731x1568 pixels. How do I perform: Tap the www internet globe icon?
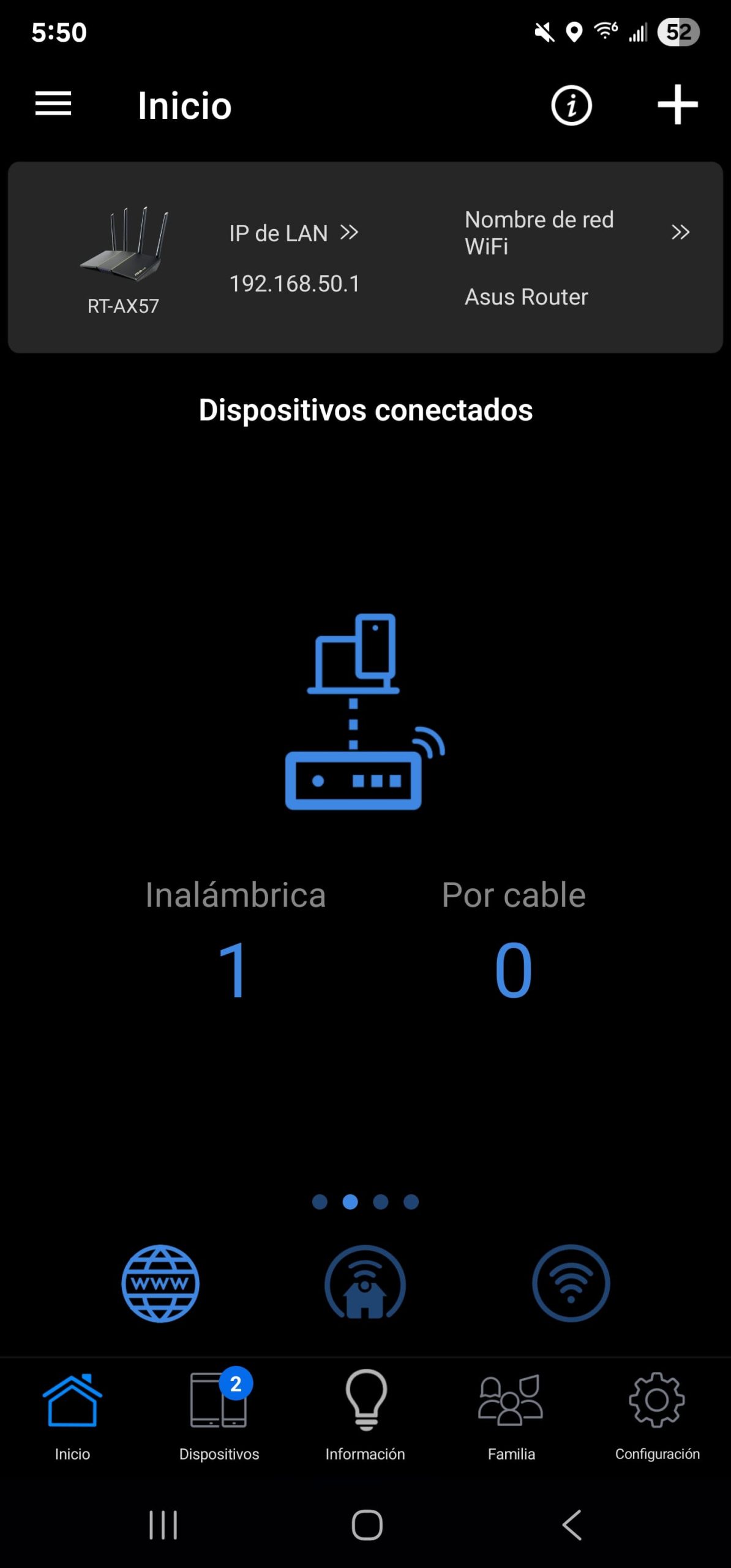click(x=160, y=1283)
